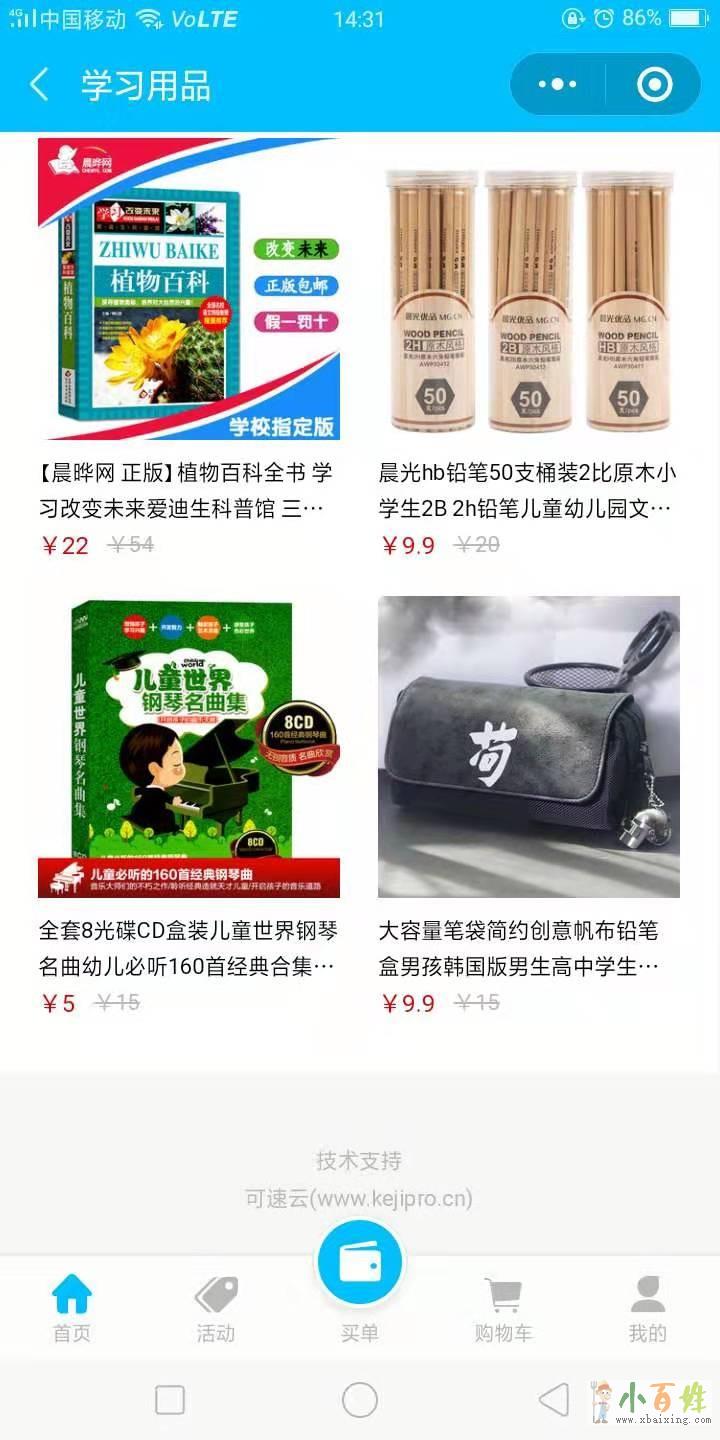Switch to the 首页 tab

[x=72, y=1307]
